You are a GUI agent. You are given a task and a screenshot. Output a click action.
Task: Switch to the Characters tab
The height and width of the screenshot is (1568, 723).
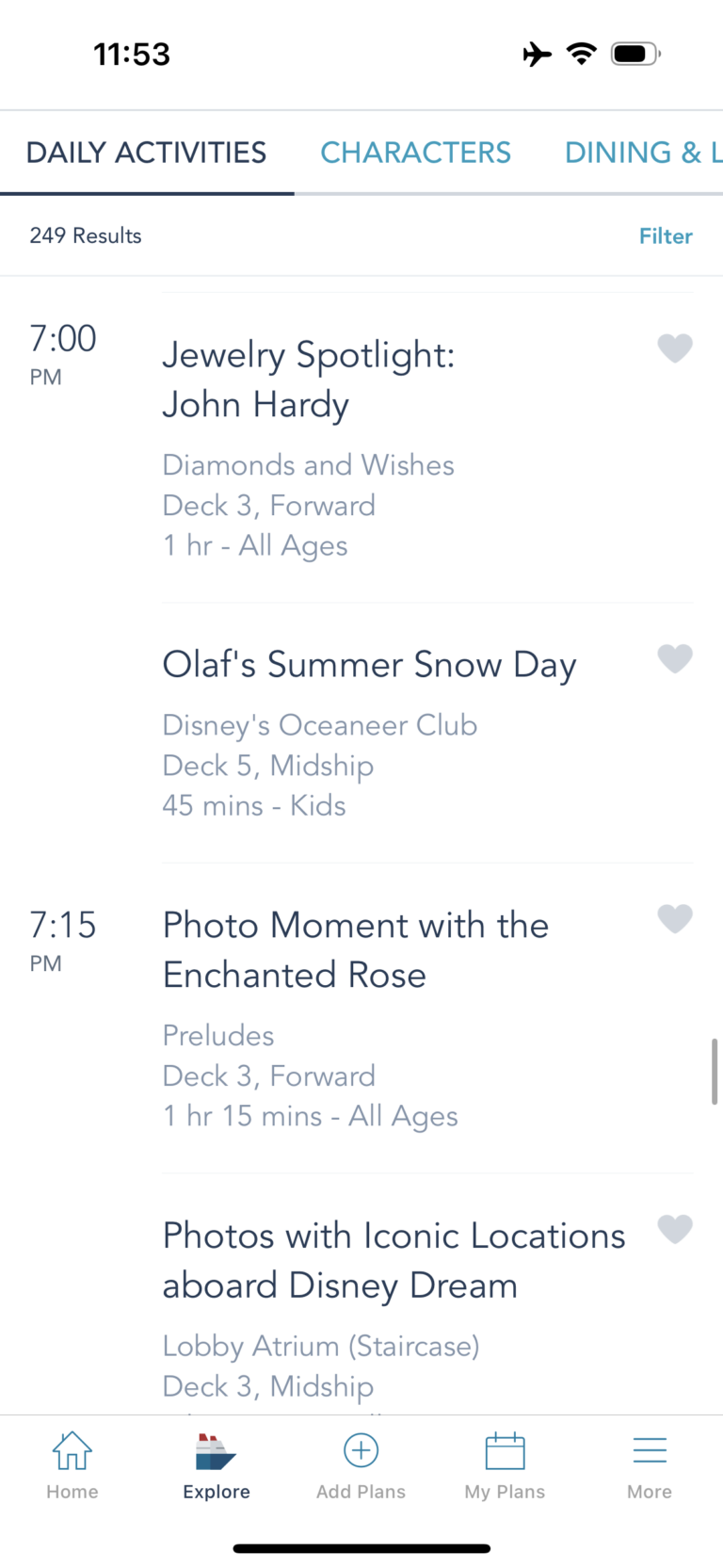pyautogui.click(x=415, y=152)
